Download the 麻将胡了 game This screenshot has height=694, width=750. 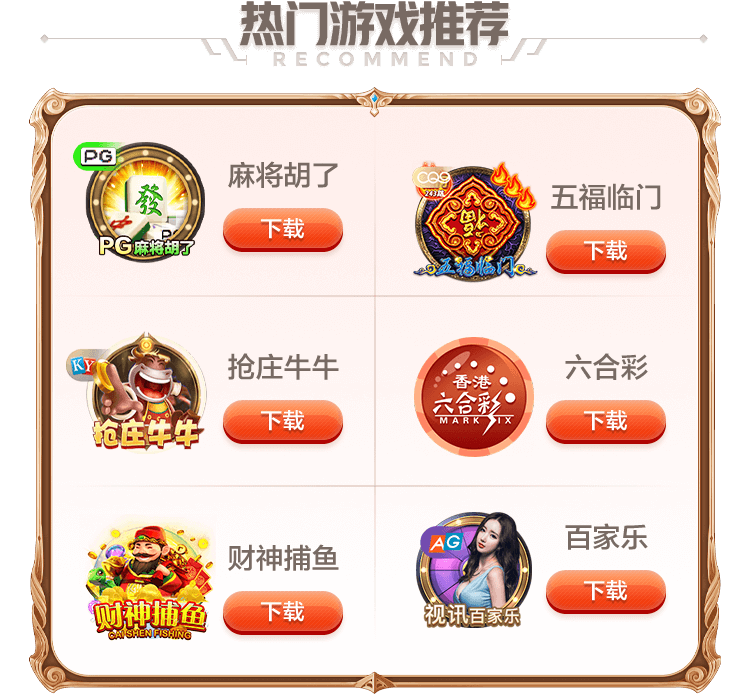click(283, 230)
